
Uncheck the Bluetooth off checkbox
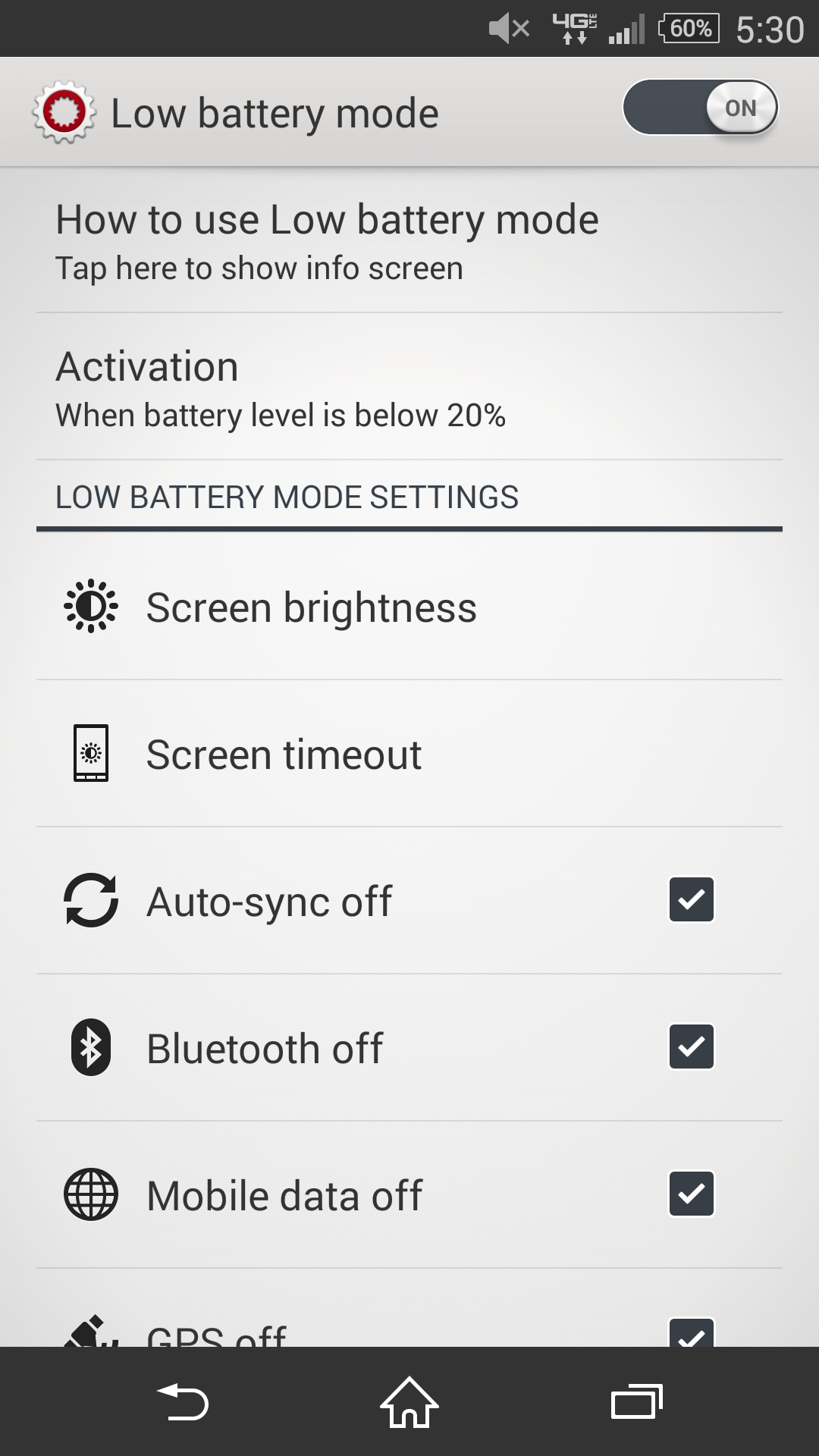[x=691, y=1047]
